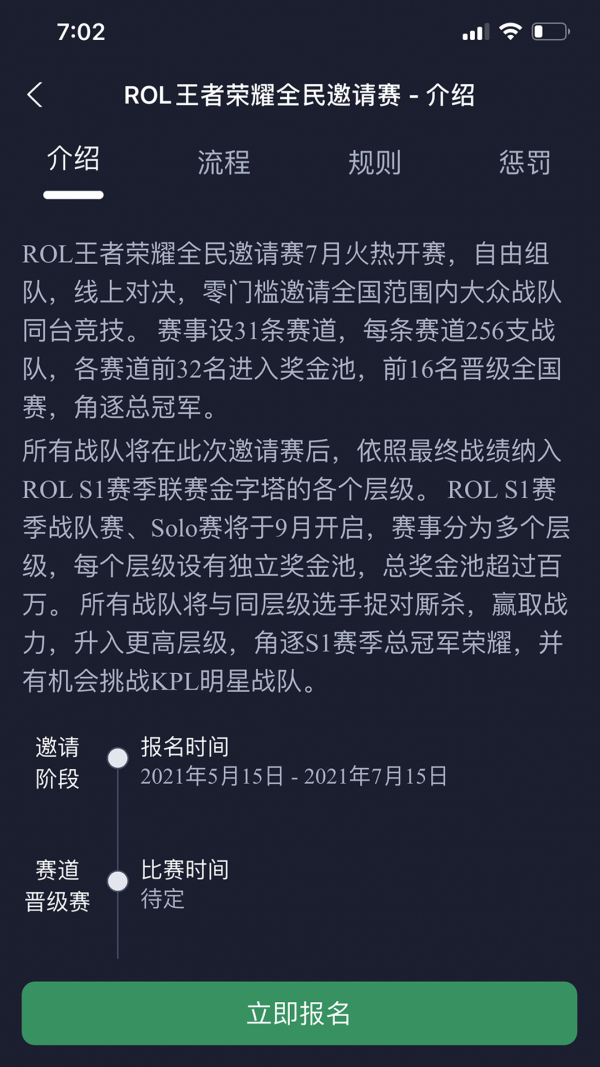This screenshot has height=1067, width=600.
Task: Open the 规则 tab
Action: tap(374, 162)
